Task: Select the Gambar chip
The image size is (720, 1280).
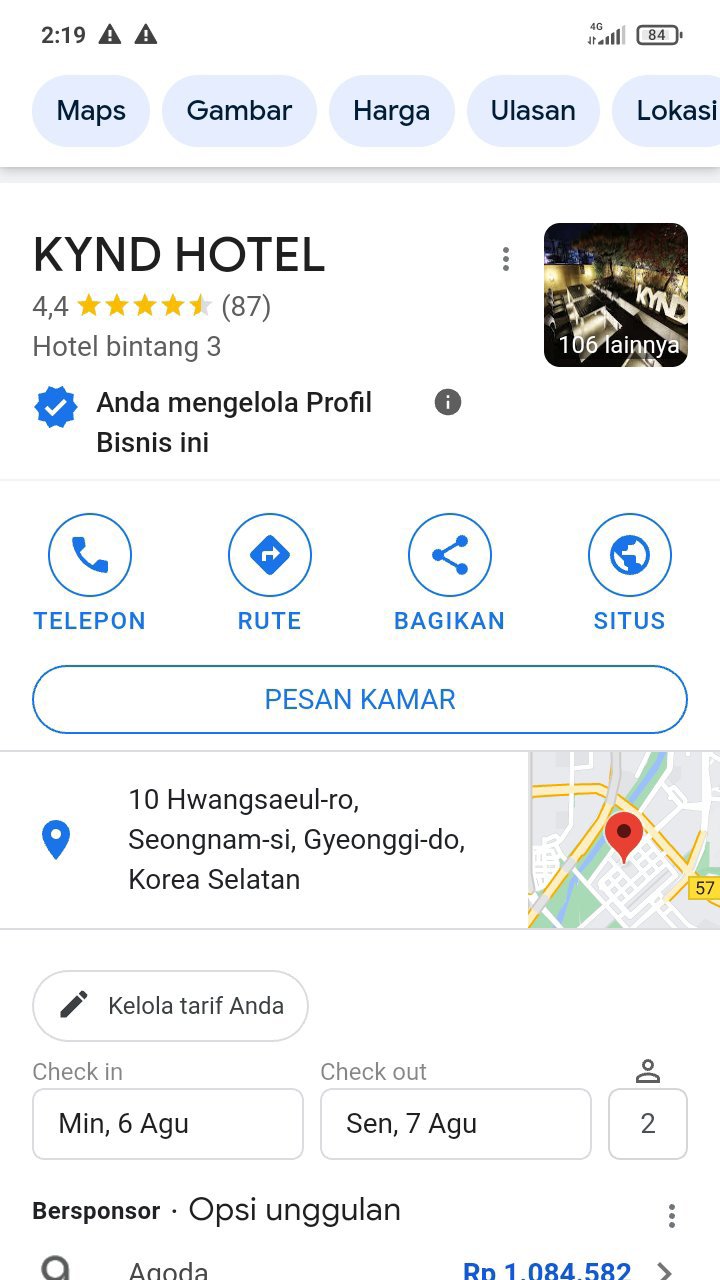Action: 239,110
